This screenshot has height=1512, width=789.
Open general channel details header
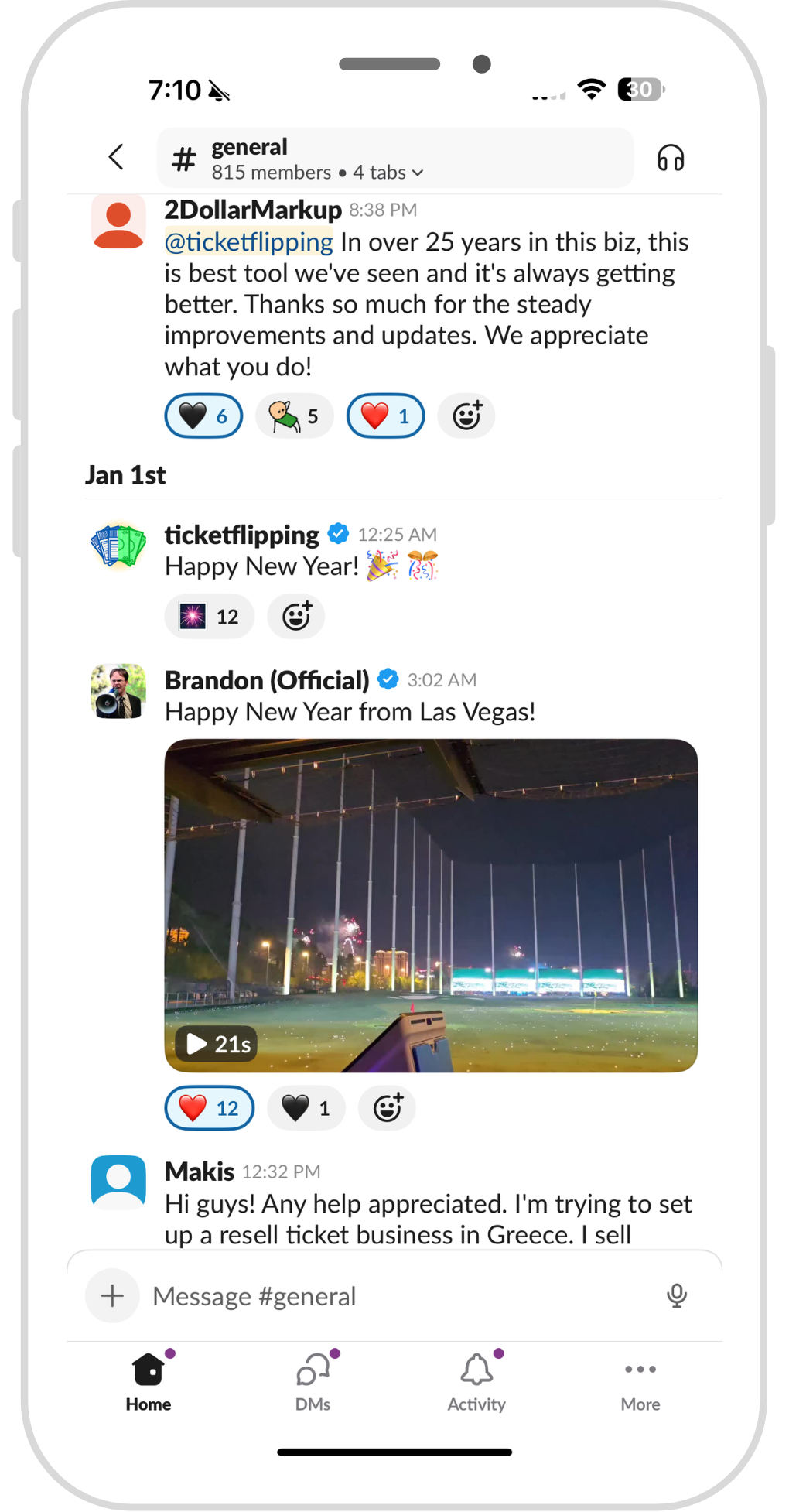(x=394, y=159)
